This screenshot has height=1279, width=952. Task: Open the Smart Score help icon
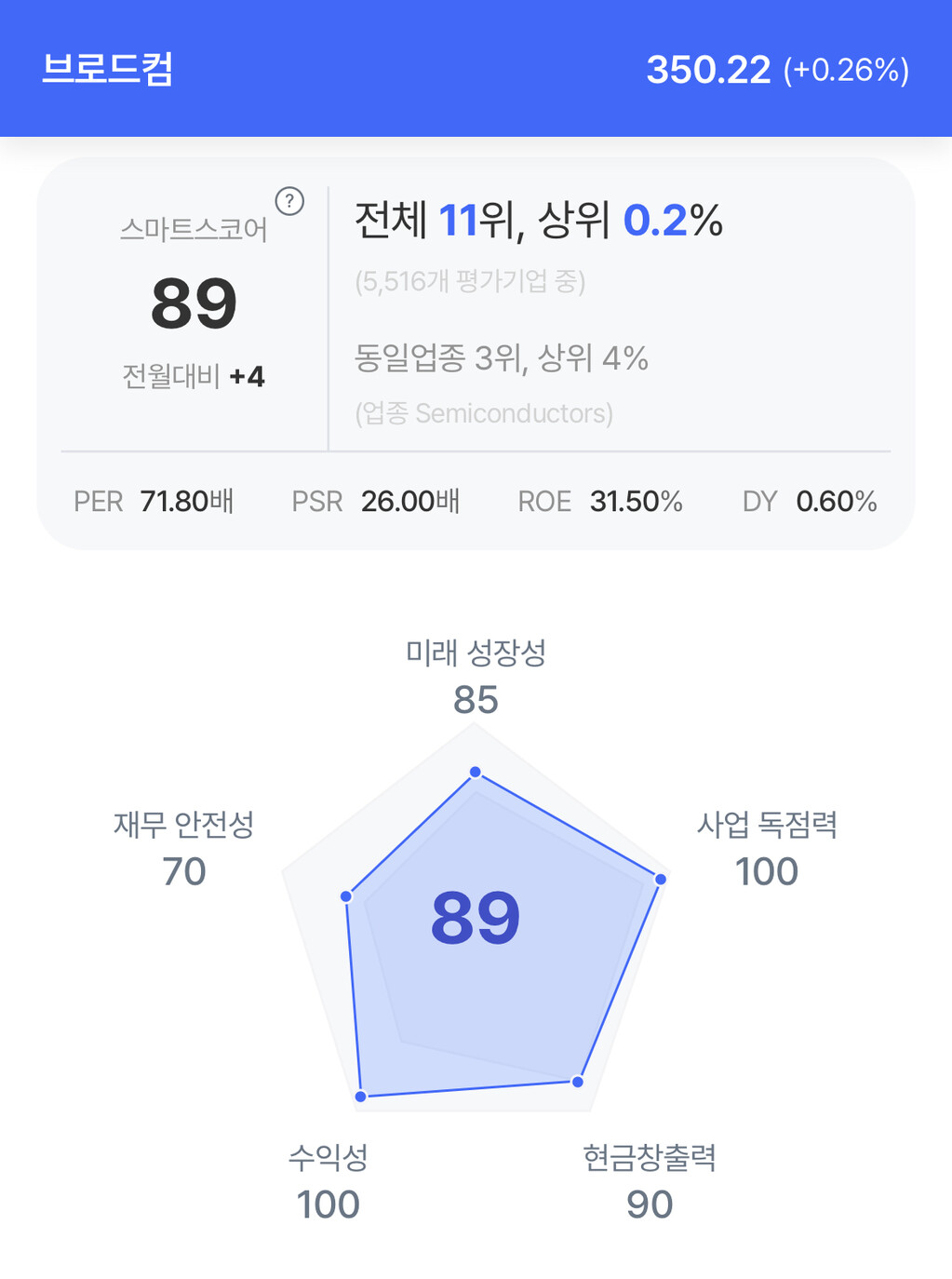[x=289, y=201]
